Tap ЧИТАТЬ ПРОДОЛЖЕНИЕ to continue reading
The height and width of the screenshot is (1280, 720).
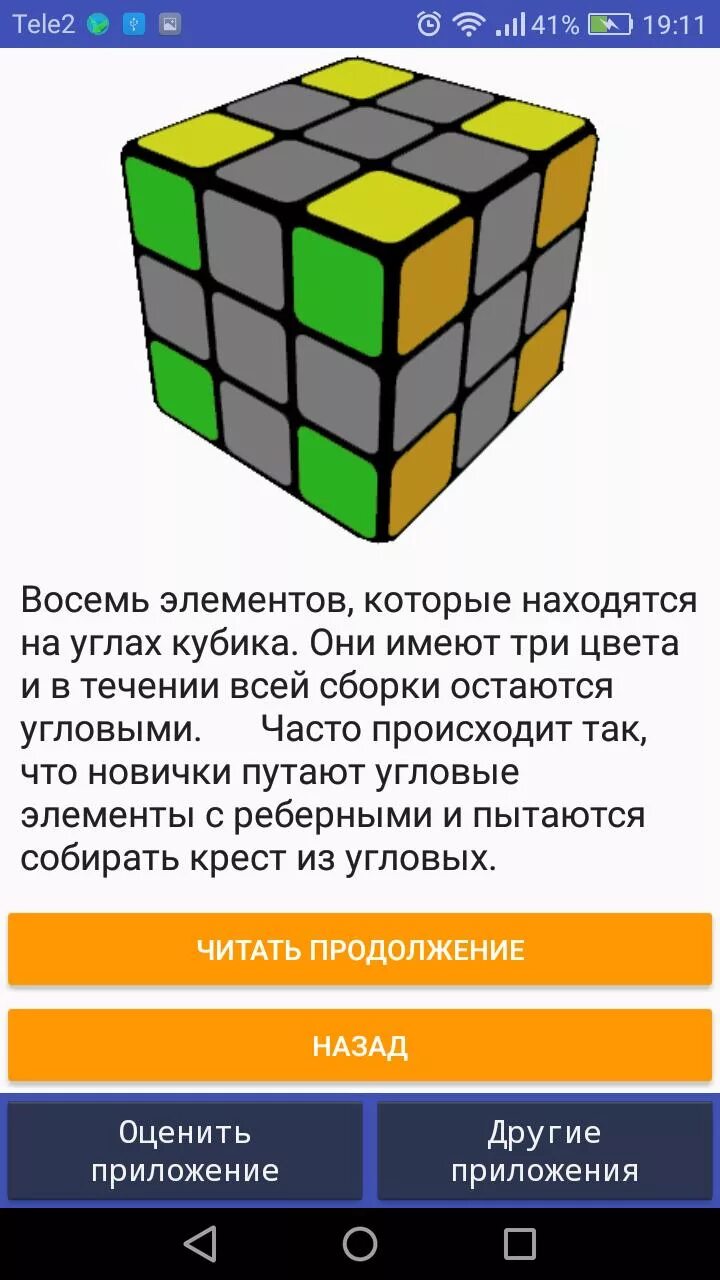point(360,949)
